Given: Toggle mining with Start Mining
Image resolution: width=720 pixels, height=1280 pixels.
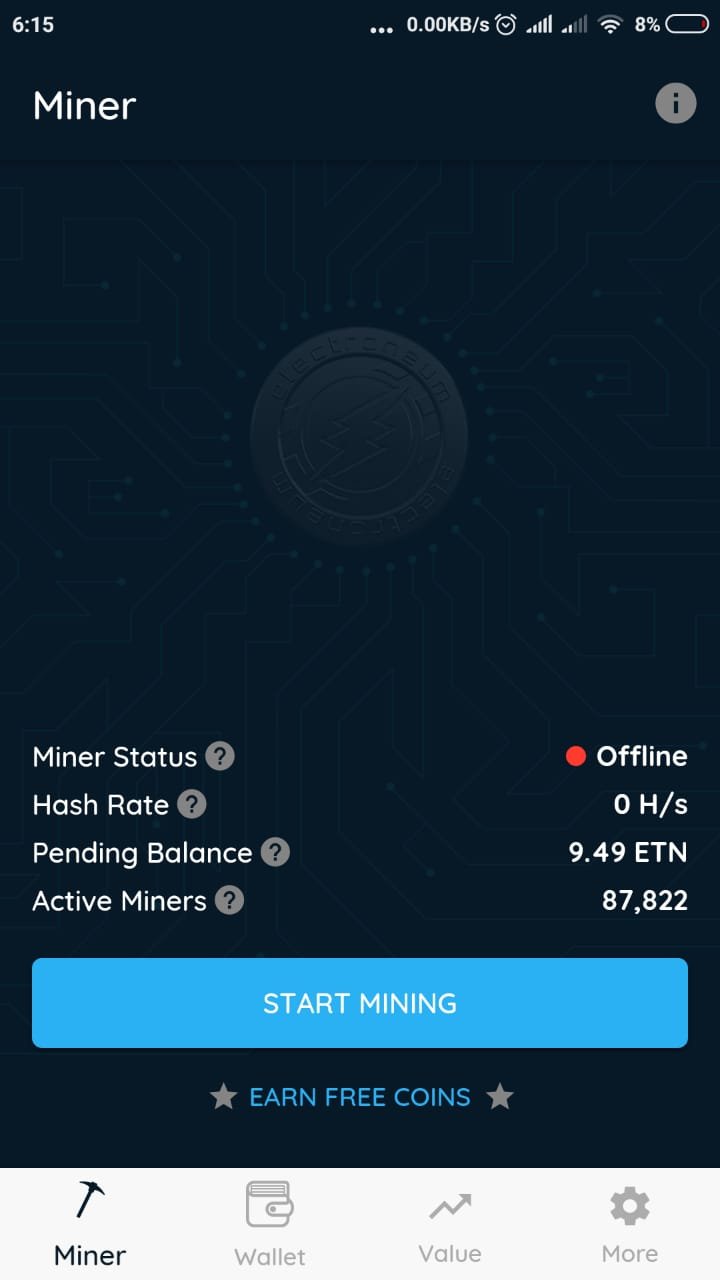Looking at the screenshot, I should 360,1003.
